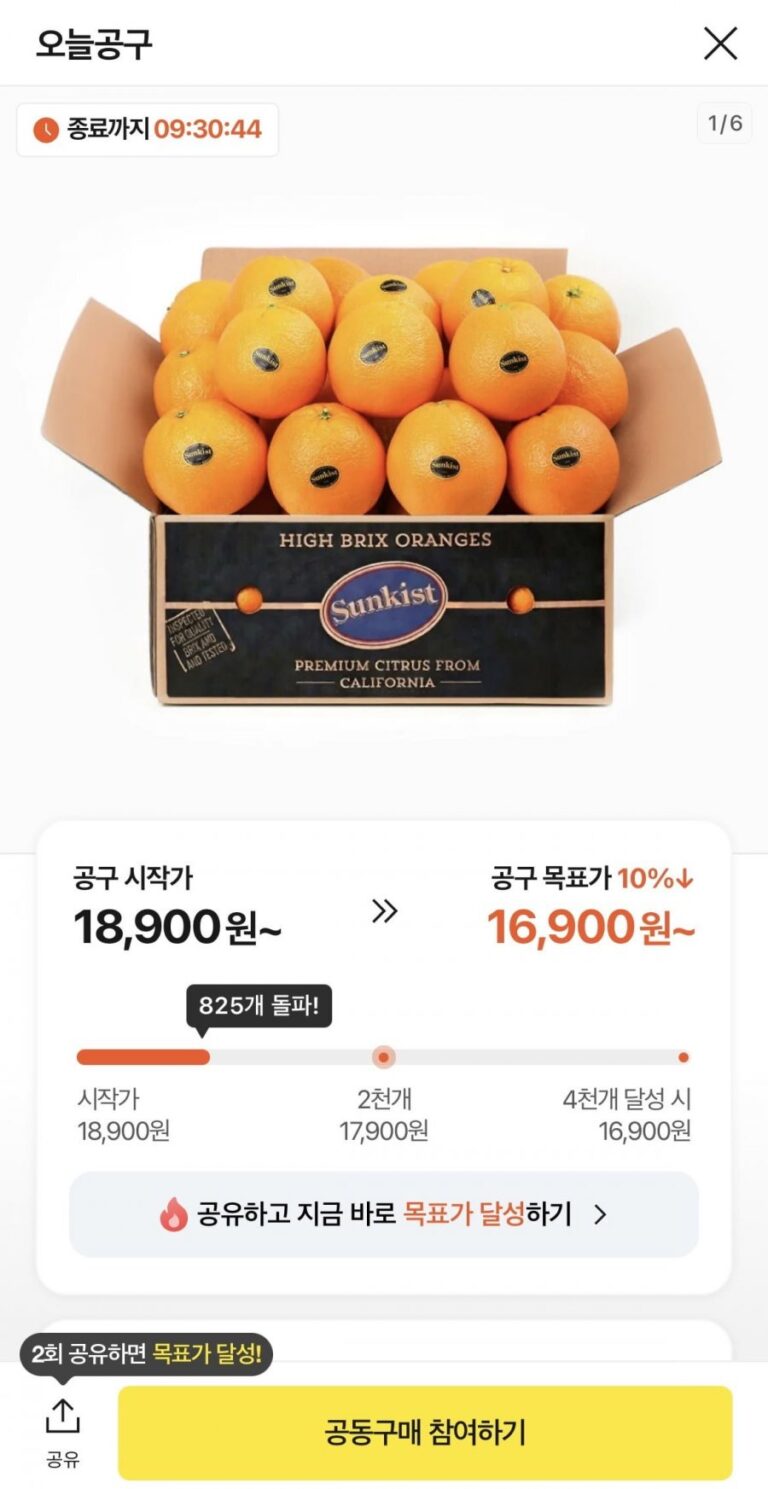Join via 공동구매 참여하기 button

[425, 1432]
